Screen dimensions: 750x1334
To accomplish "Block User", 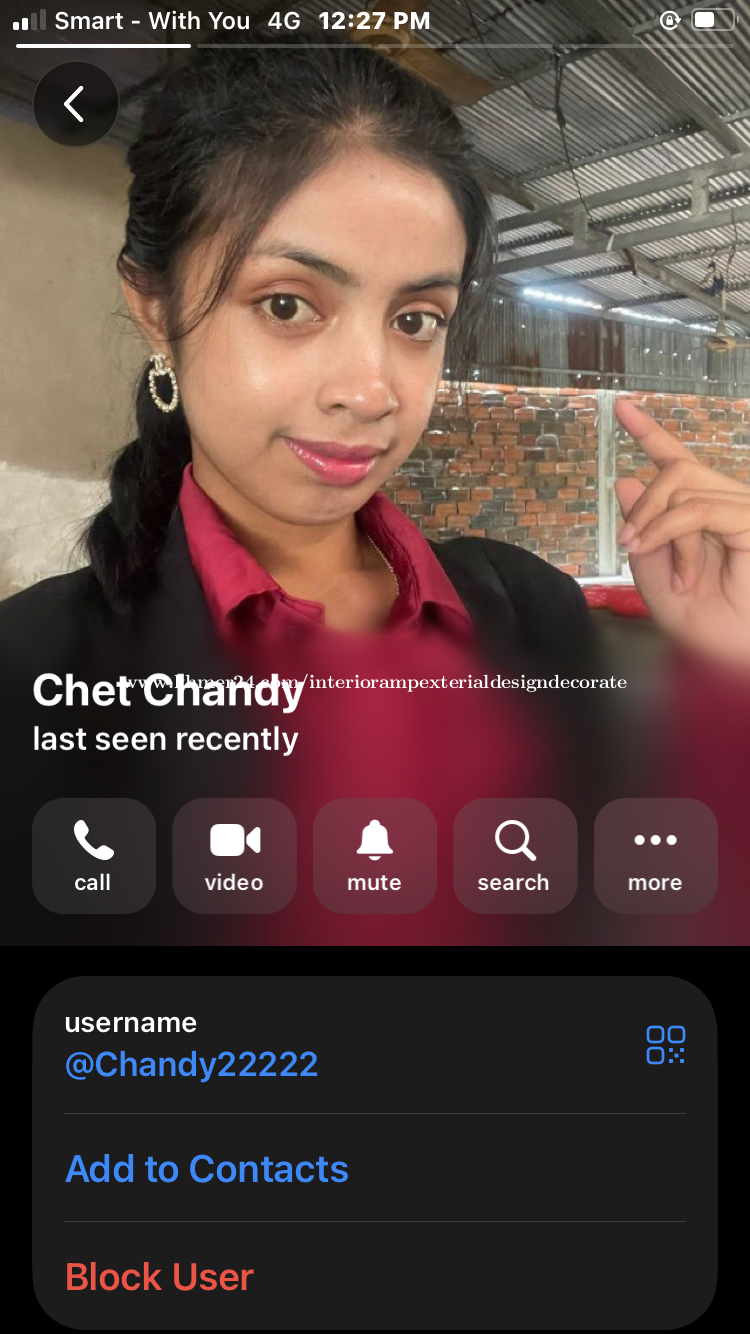I will [160, 1277].
